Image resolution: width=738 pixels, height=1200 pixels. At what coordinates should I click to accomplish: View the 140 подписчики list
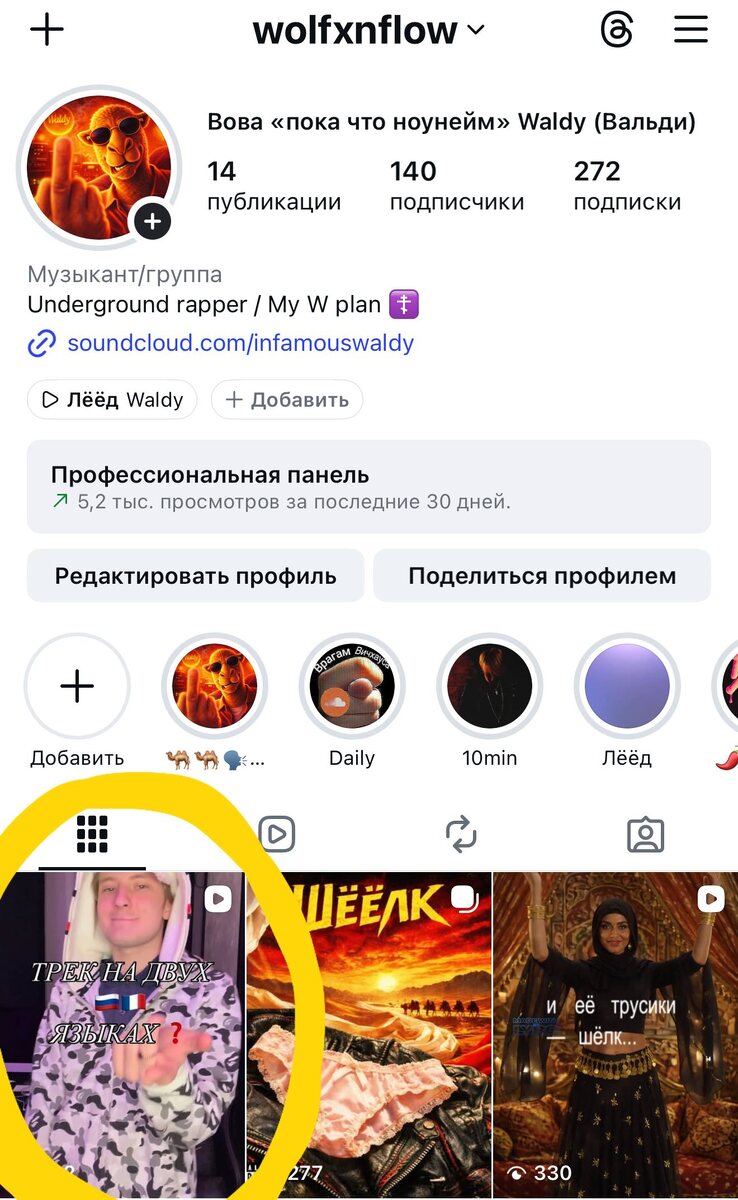456,186
